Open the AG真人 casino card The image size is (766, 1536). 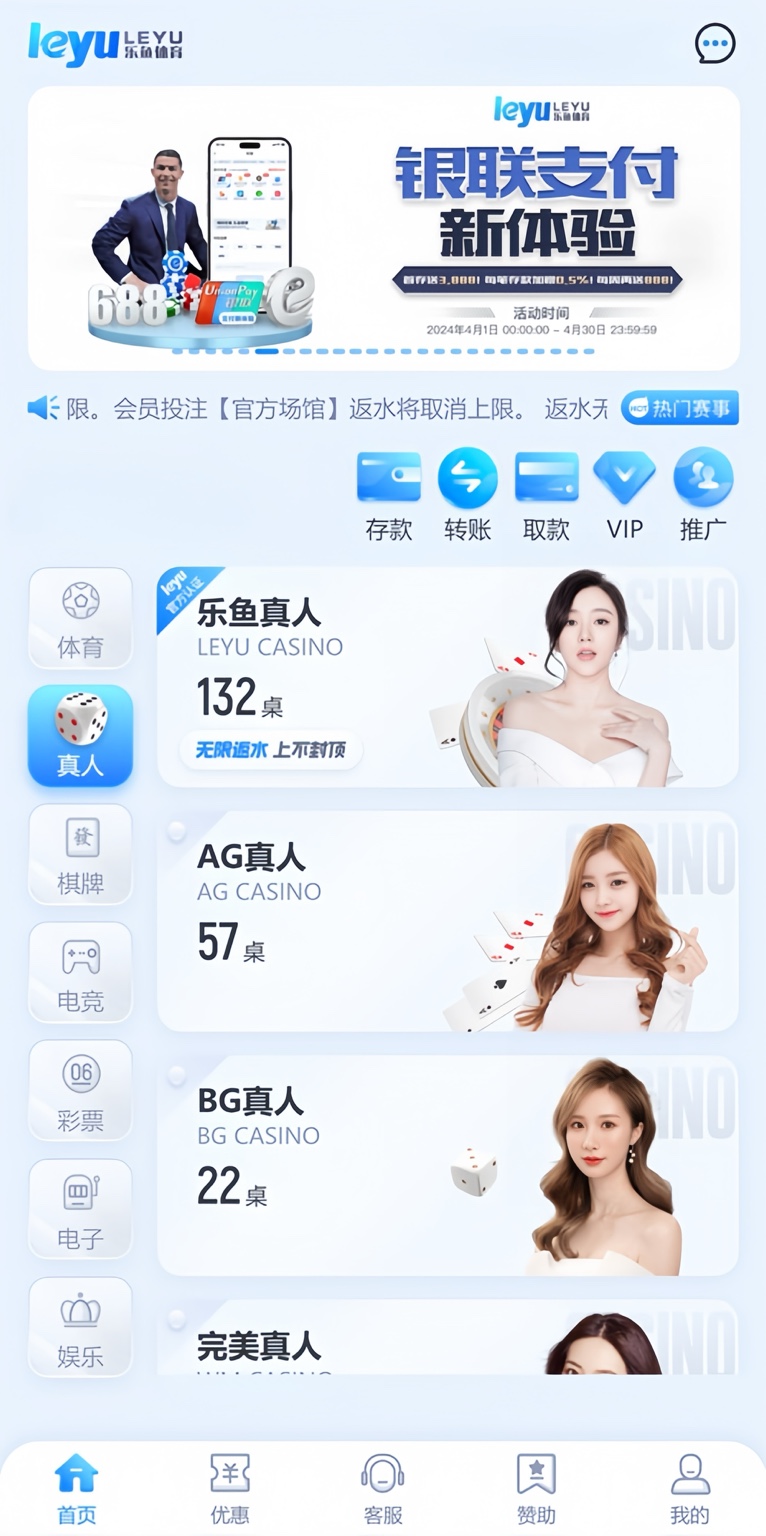(447, 921)
